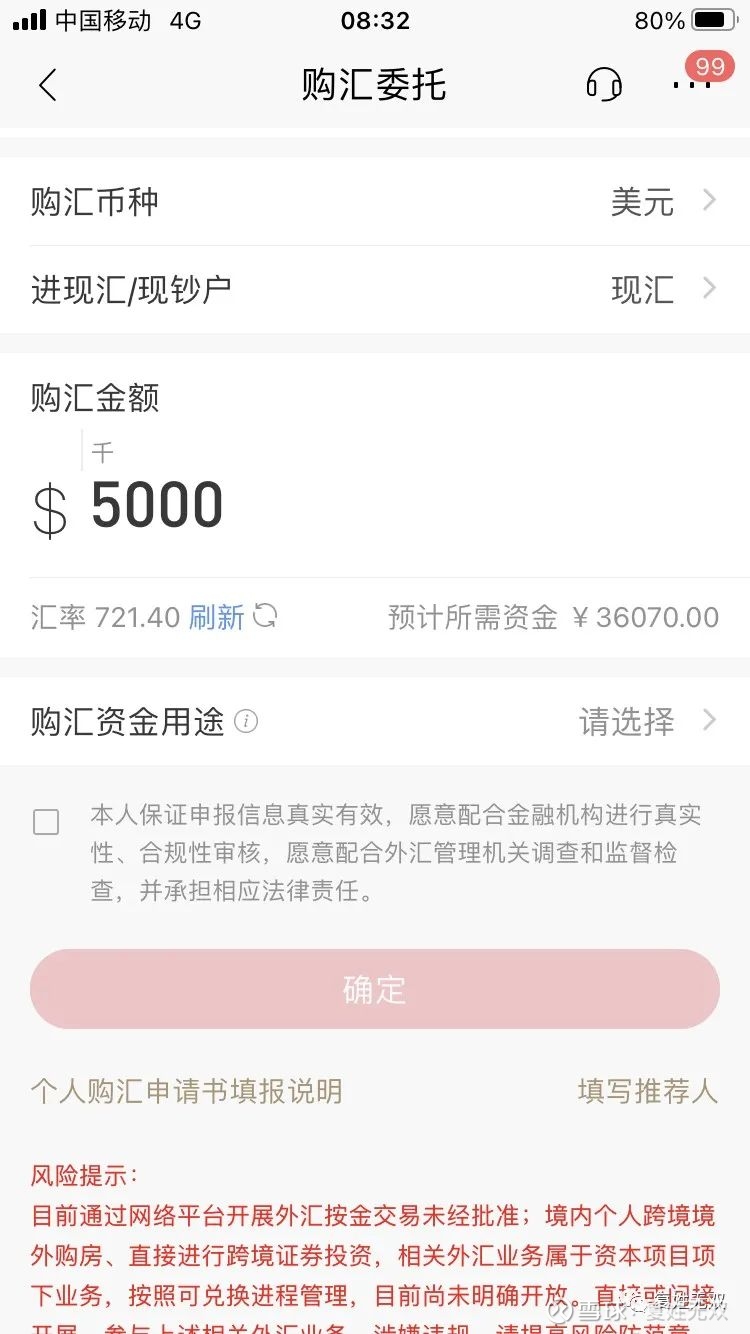
Task: Toggle the agreement statement checkbox off
Action: [46, 821]
